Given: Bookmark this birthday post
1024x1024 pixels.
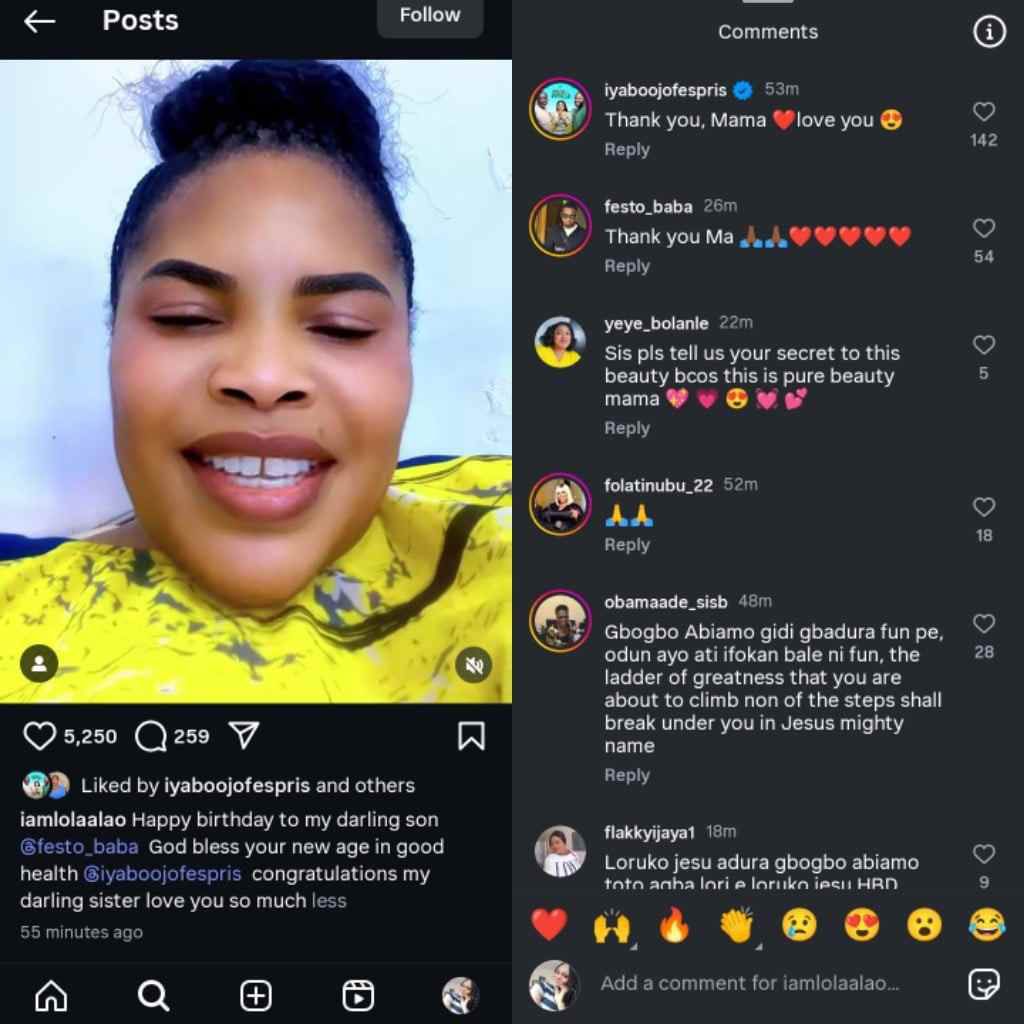Looking at the screenshot, I should [471, 737].
